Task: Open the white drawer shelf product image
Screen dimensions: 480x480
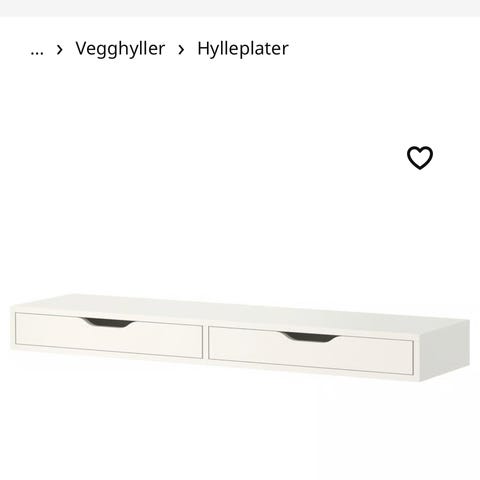Action: tap(240, 337)
